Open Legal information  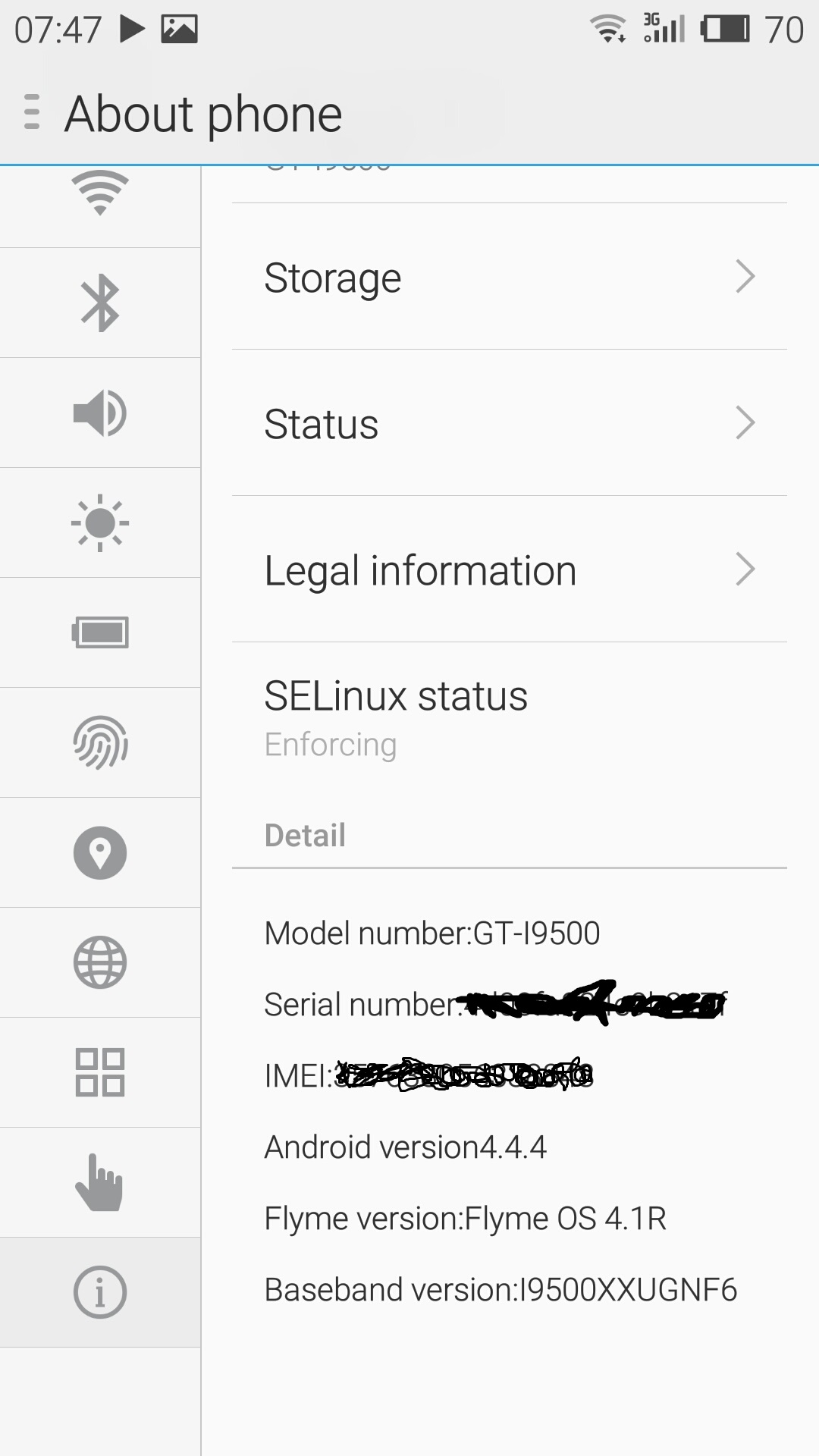(510, 570)
